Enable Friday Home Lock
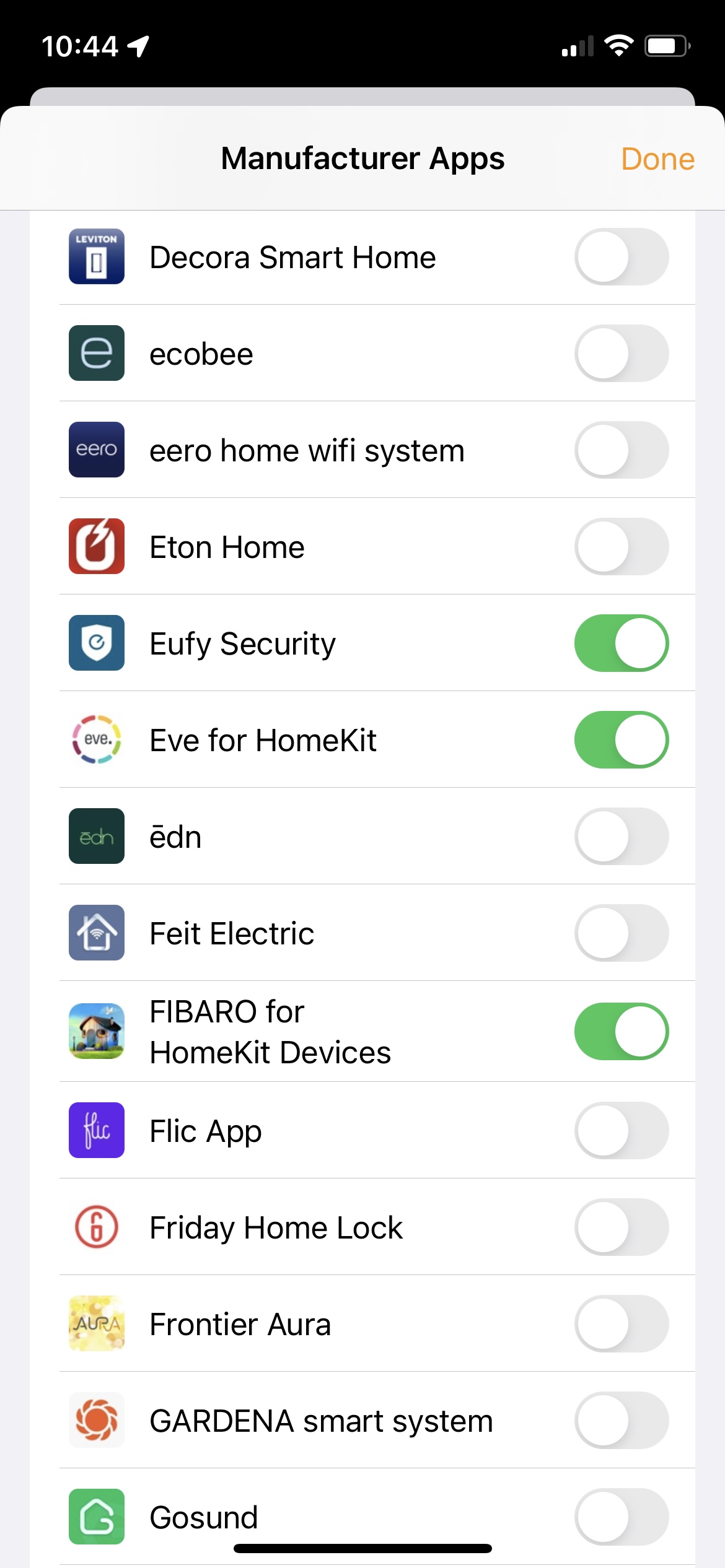The image size is (725, 1568). [x=621, y=1227]
